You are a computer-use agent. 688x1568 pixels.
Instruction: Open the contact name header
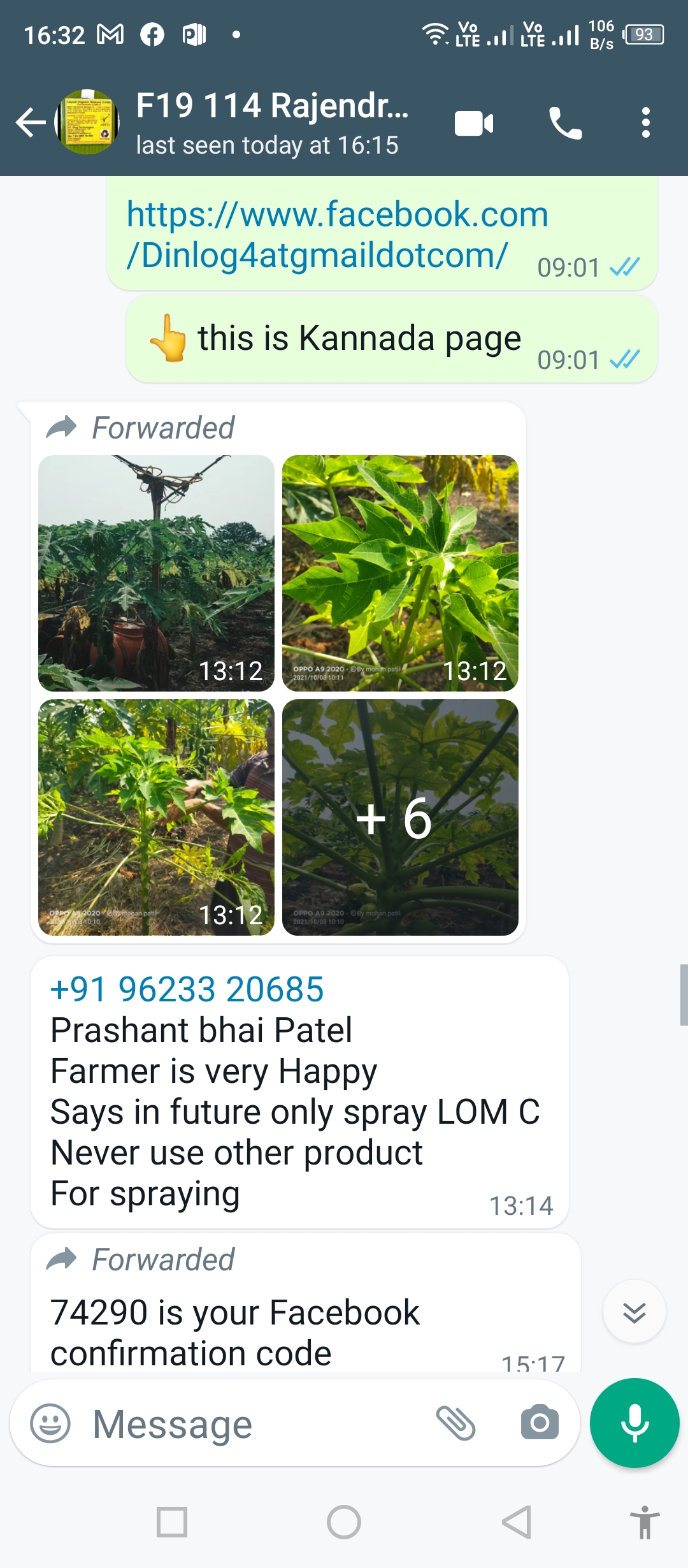click(274, 108)
